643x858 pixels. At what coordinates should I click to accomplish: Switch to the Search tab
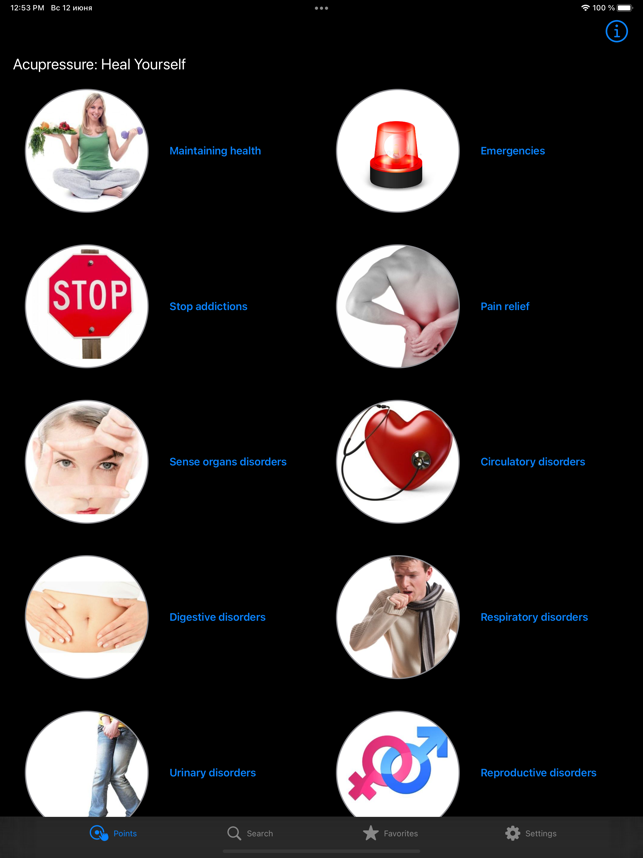tap(249, 833)
